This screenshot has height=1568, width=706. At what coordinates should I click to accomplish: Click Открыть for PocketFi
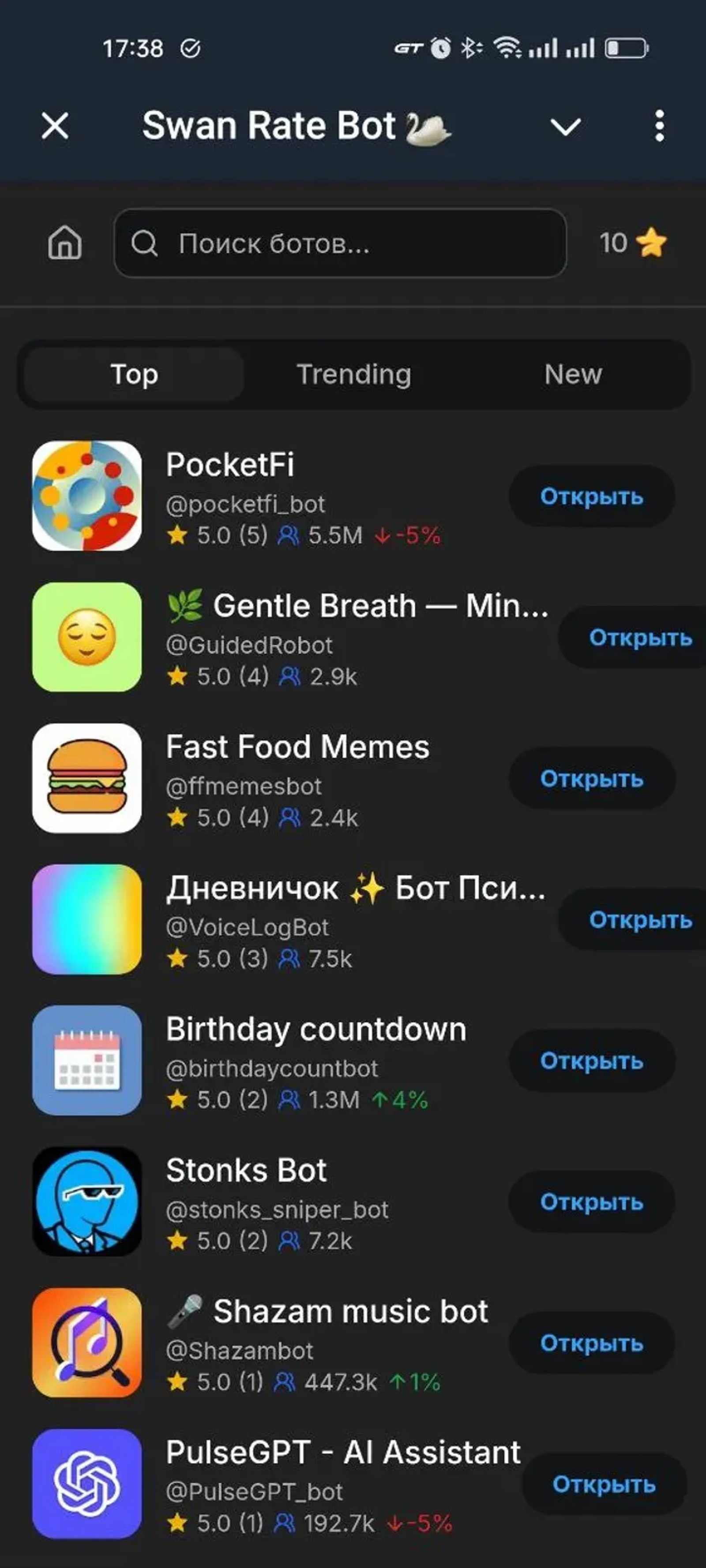click(x=591, y=497)
